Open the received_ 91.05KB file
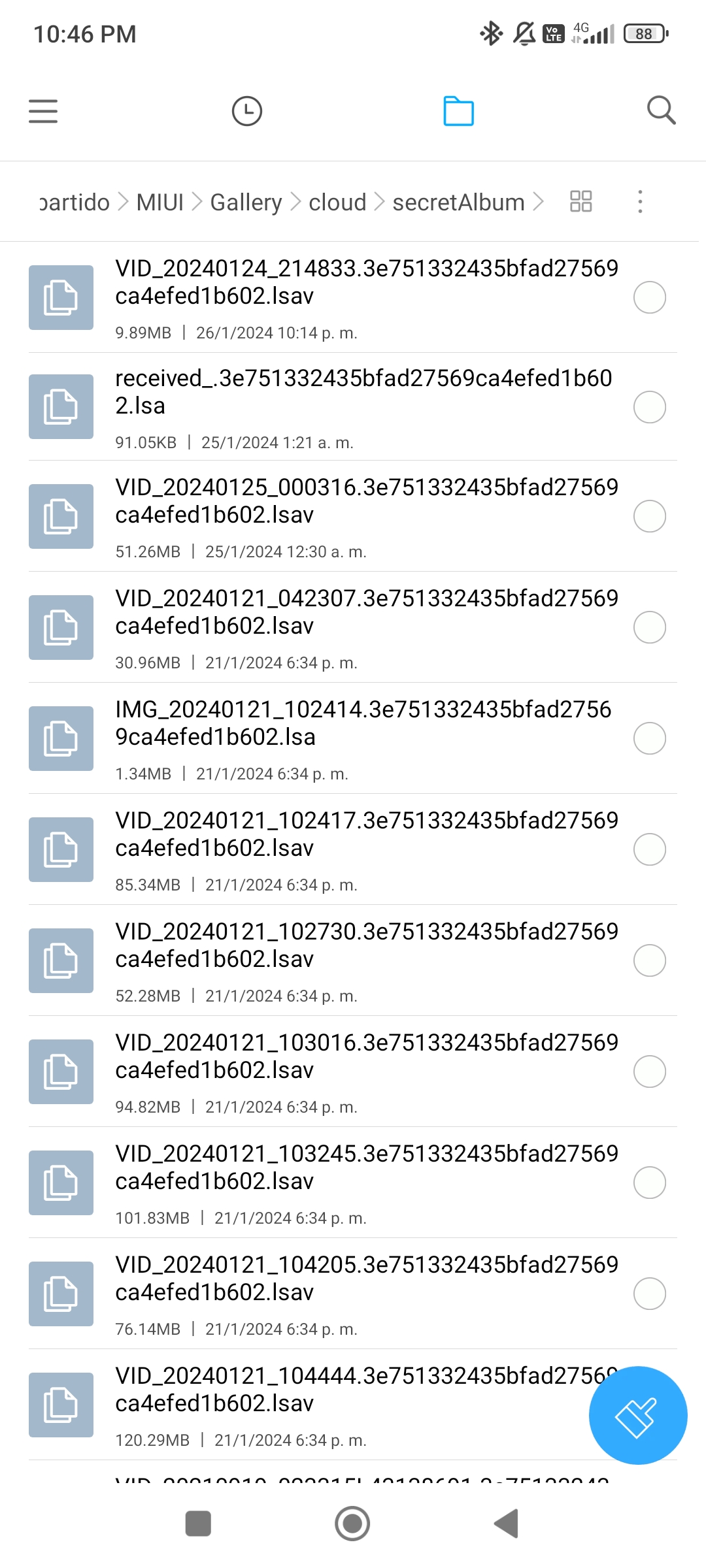The image size is (706, 1568). 353,407
